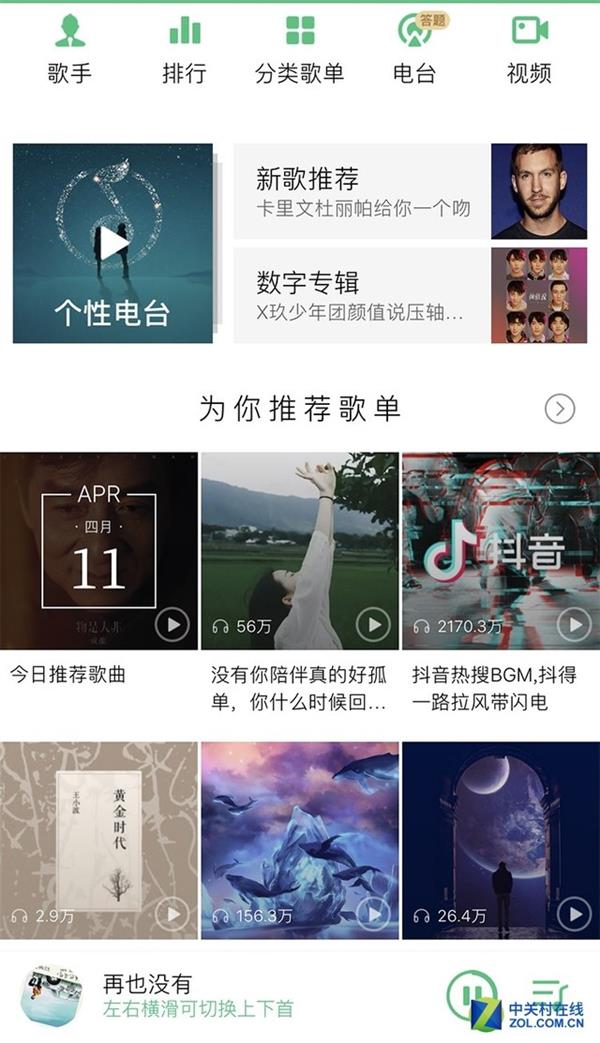Expand 为你推荐歌单 with the arrow
The height and width of the screenshot is (1043, 600).
tap(560, 409)
